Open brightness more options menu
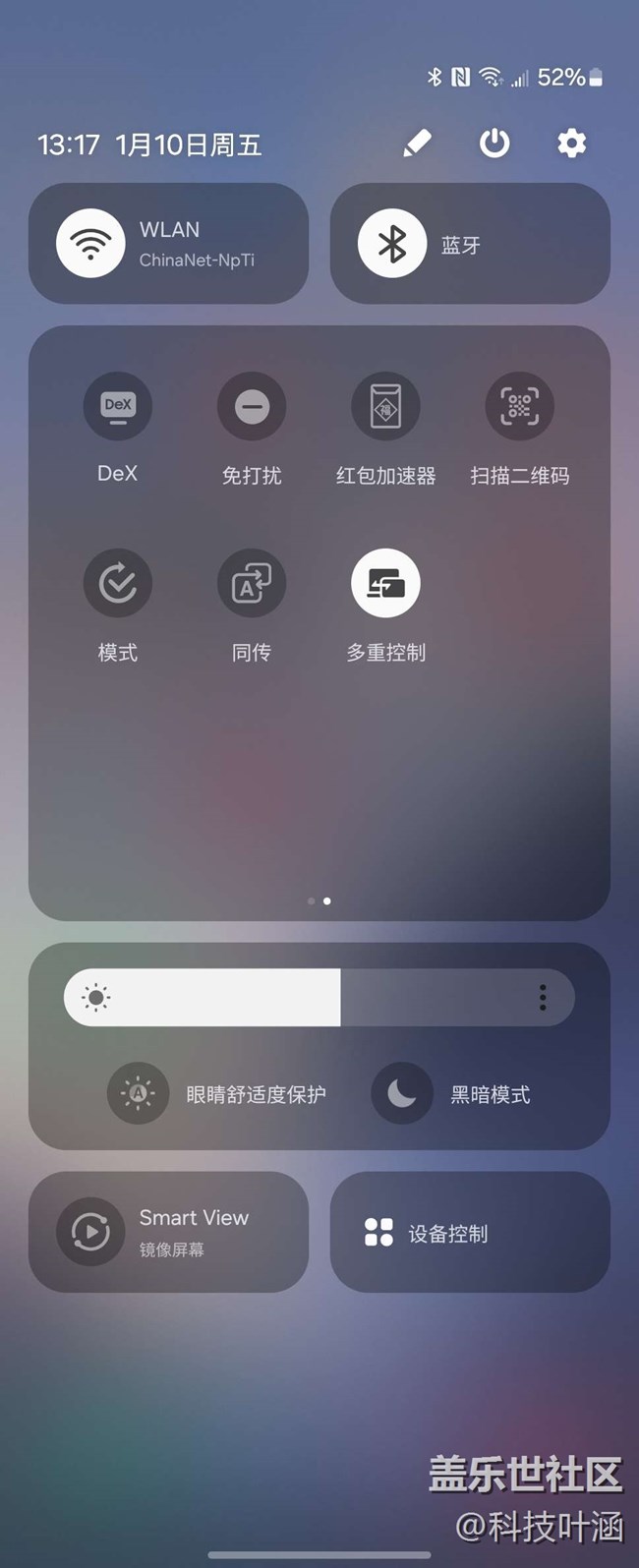 point(543,998)
